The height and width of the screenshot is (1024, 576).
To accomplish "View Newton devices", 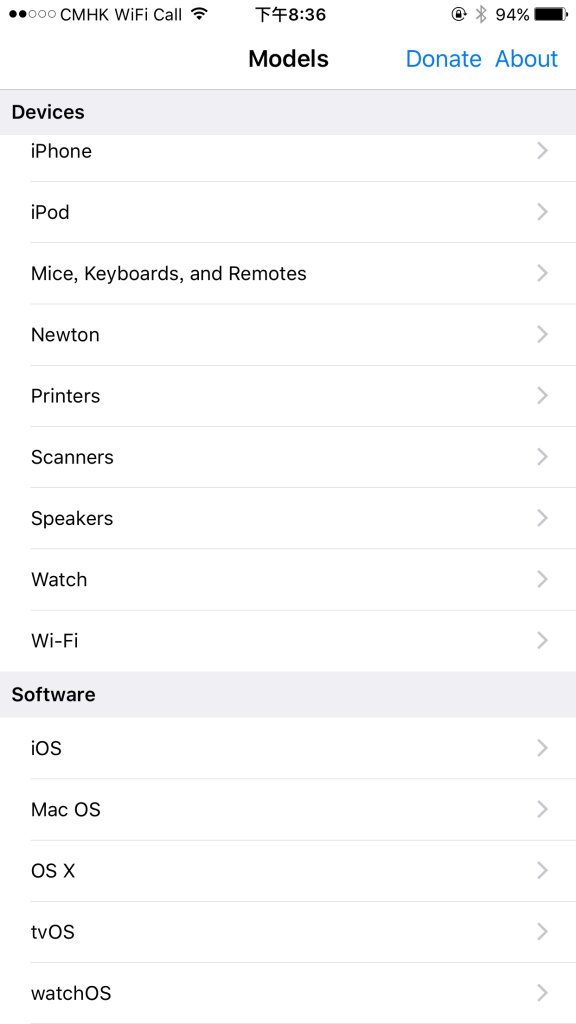I will tap(288, 334).
